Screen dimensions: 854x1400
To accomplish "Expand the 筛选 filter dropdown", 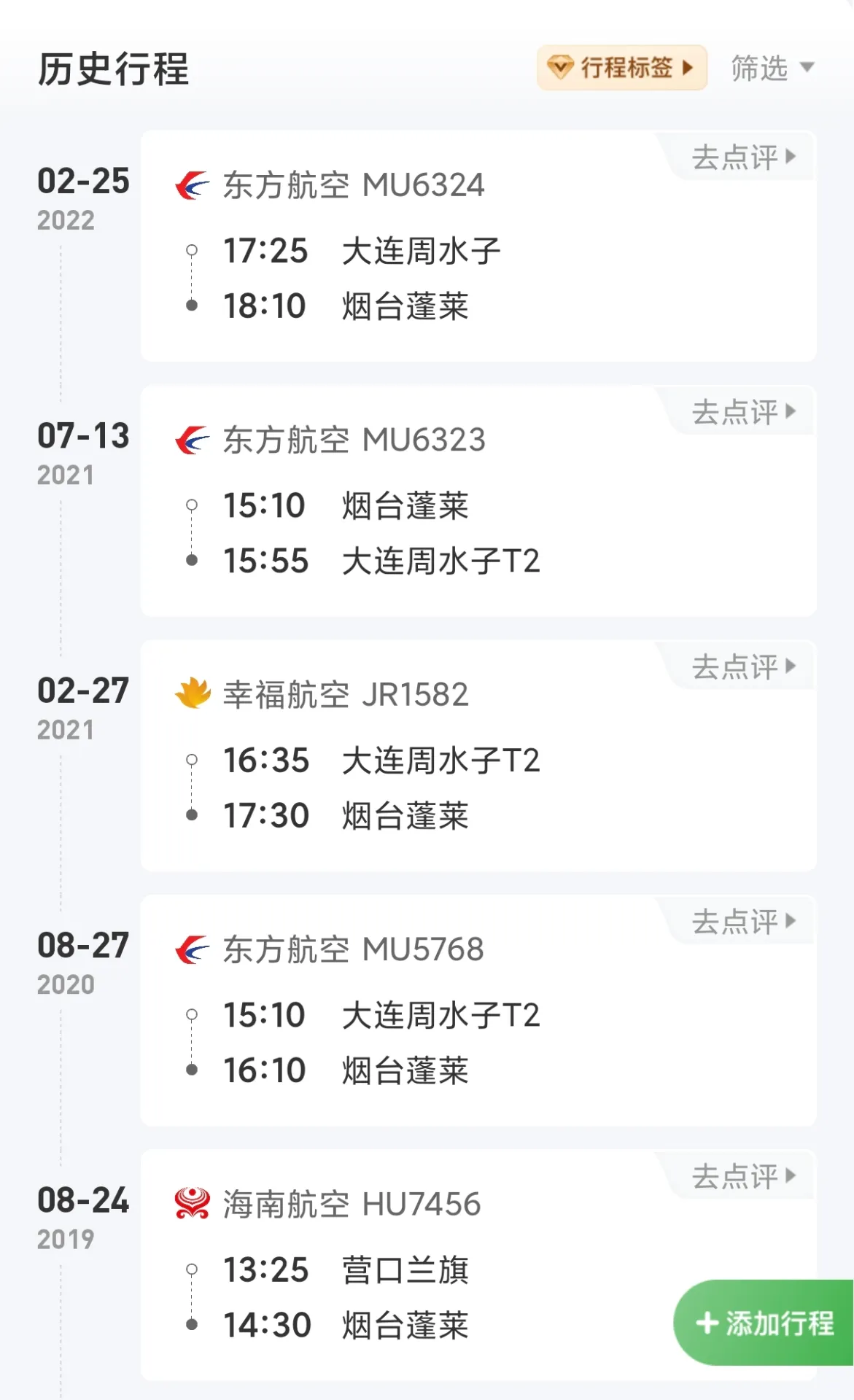I will (772, 68).
